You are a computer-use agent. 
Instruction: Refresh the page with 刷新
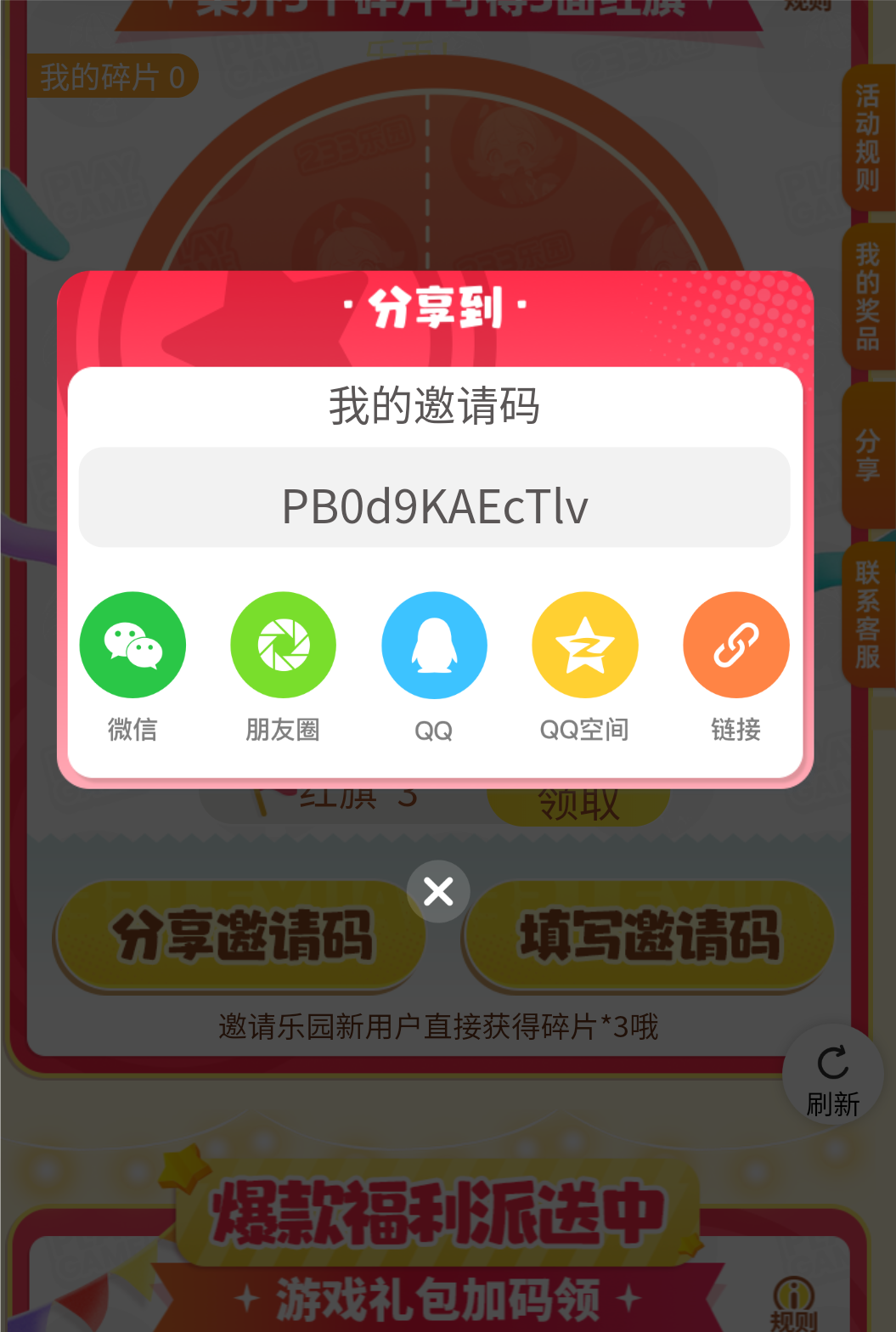[x=832, y=1075]
